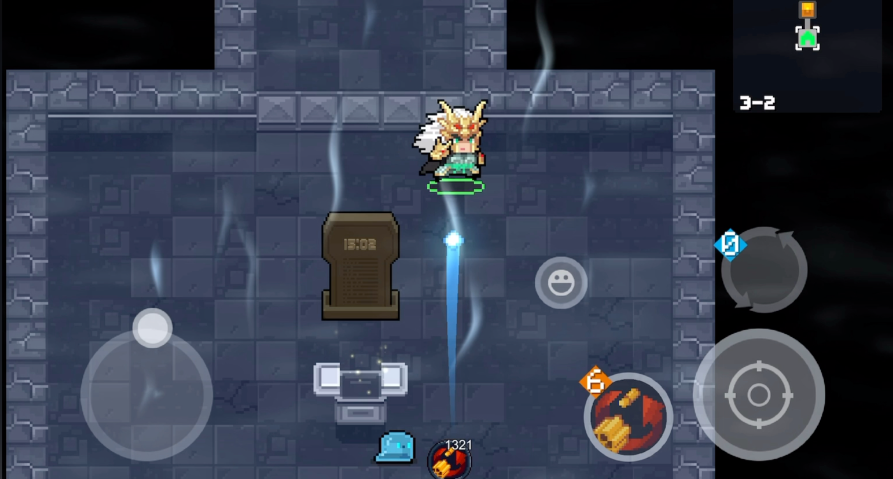Activate the character skill button
Image resolution: width=893 pixels, height=479 pixels.
pyautogui.click(x=627, y=416)
